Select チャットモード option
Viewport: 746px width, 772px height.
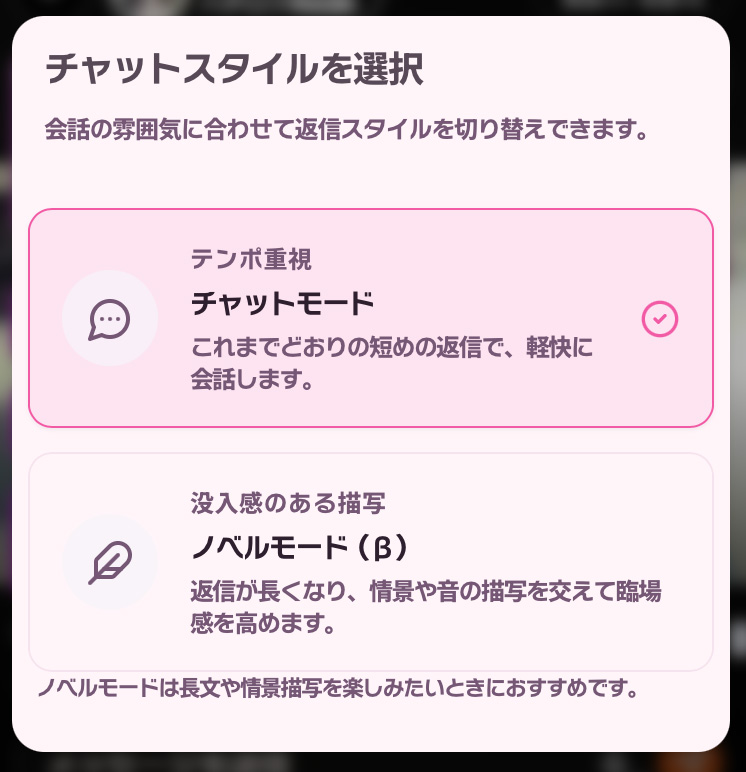pyautogui.click(x=370, y=318)
